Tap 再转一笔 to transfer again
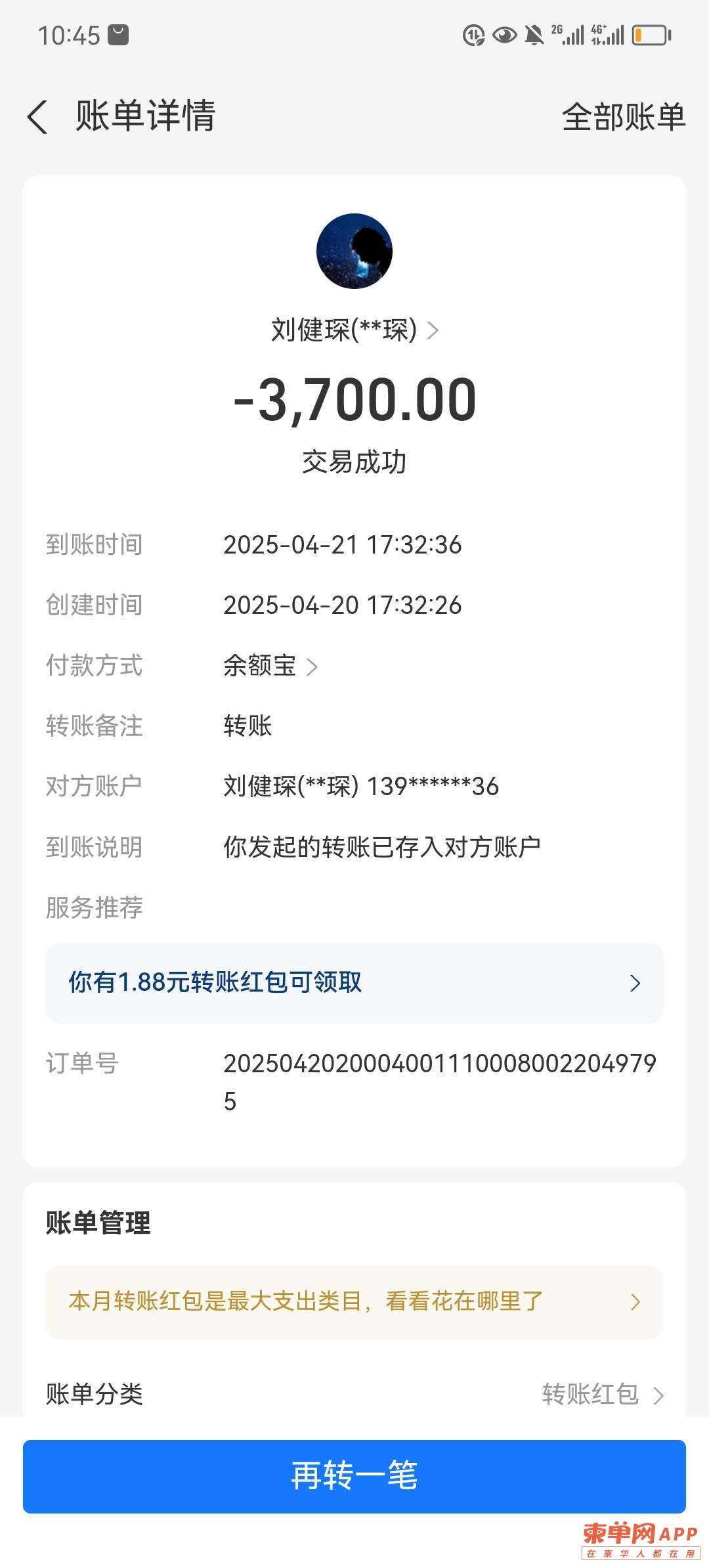This screenshot has width=709, height=1568. coord(354,1476)
